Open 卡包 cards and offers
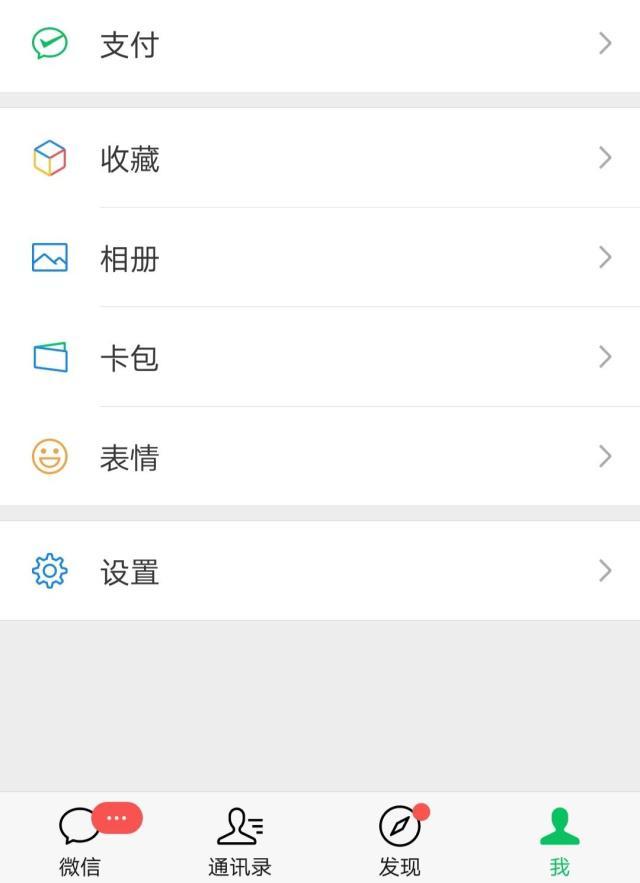640x883 pixels. point(320,358)
